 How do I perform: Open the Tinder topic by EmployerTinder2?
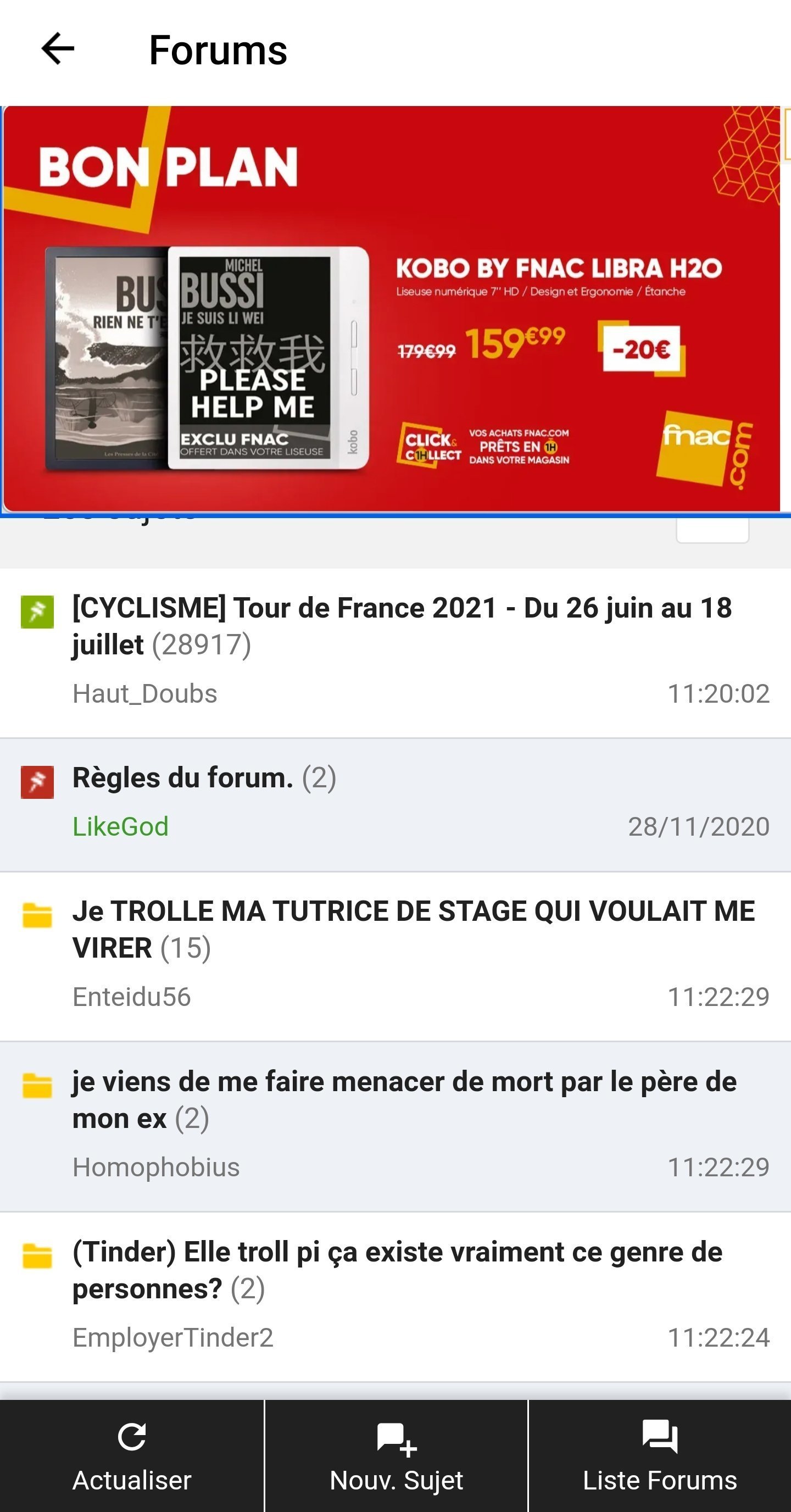tap(397, 1270)
